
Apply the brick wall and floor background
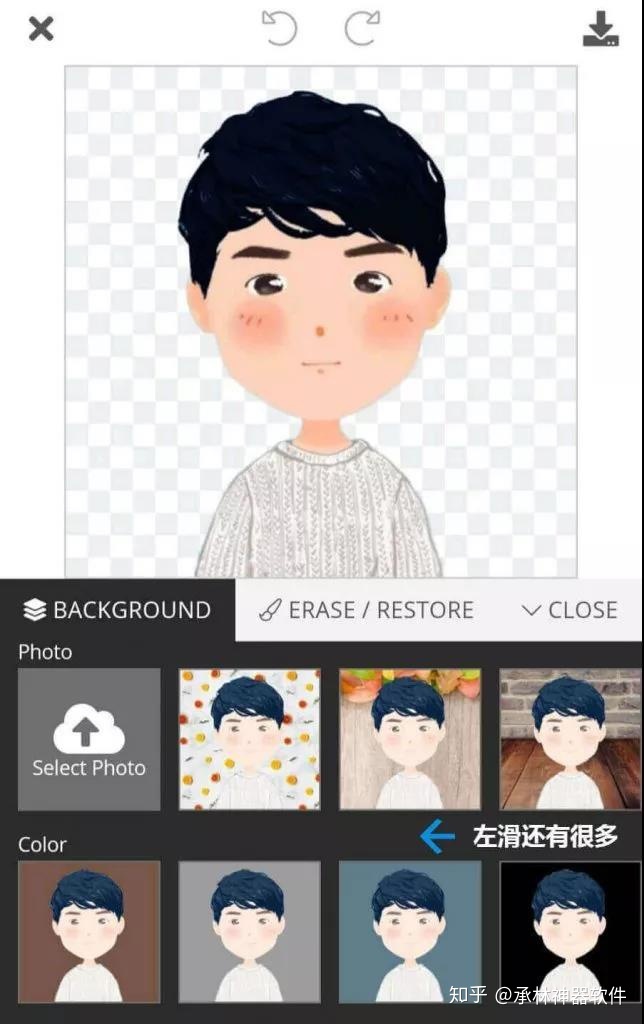tap(570, 739)
